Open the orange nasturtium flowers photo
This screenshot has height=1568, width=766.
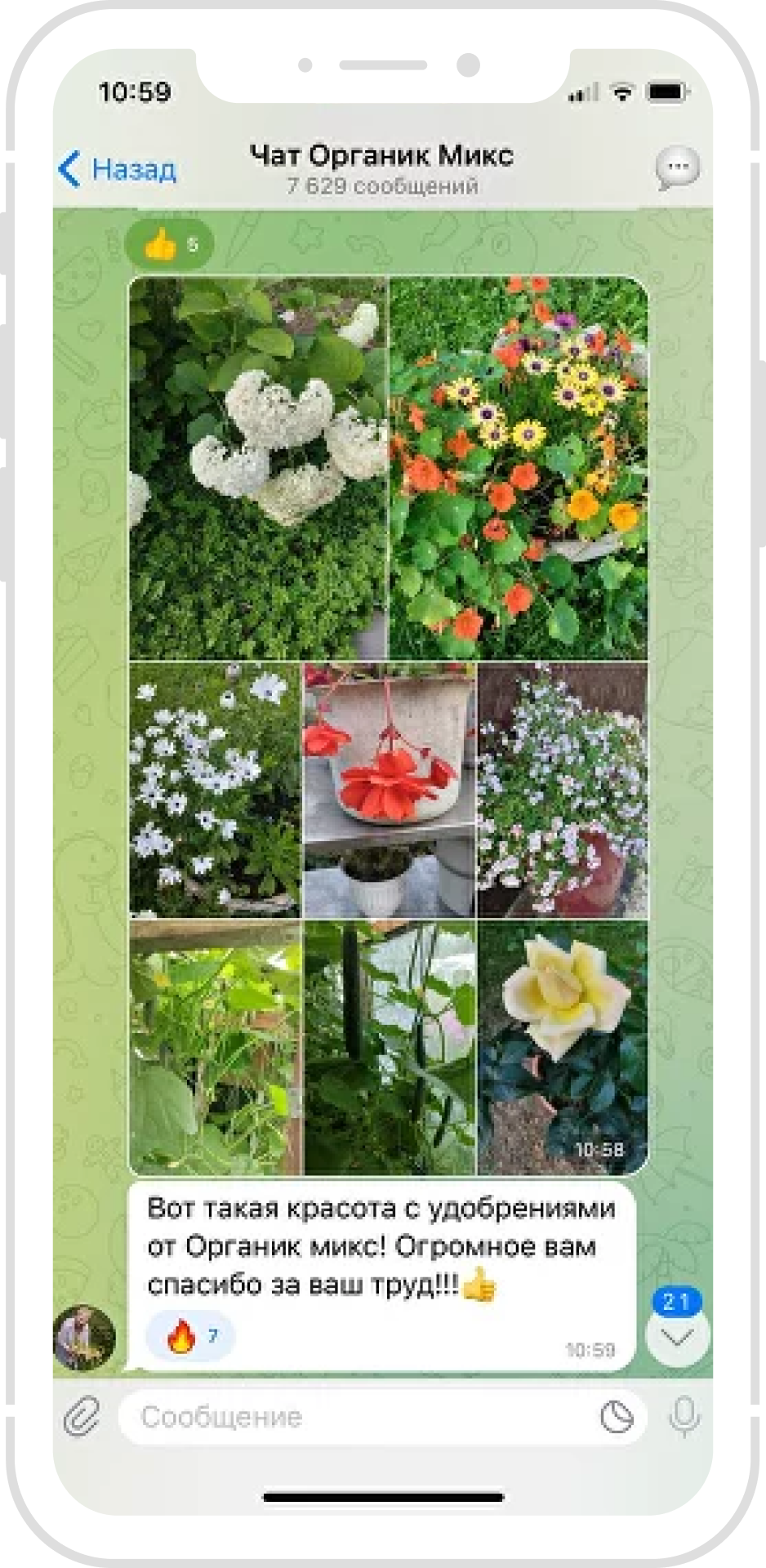pos(519,468)
